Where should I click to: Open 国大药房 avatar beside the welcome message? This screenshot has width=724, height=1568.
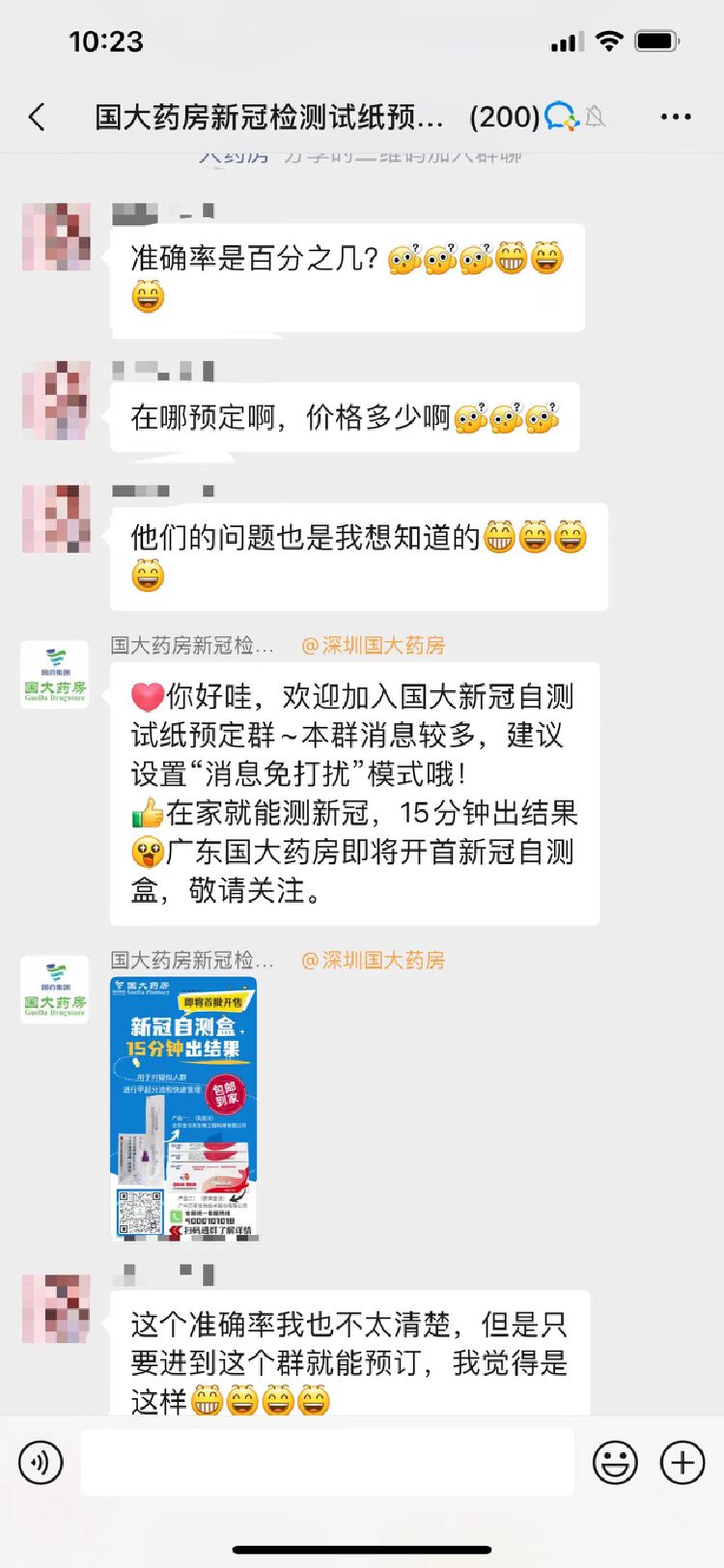click(55, 675)
